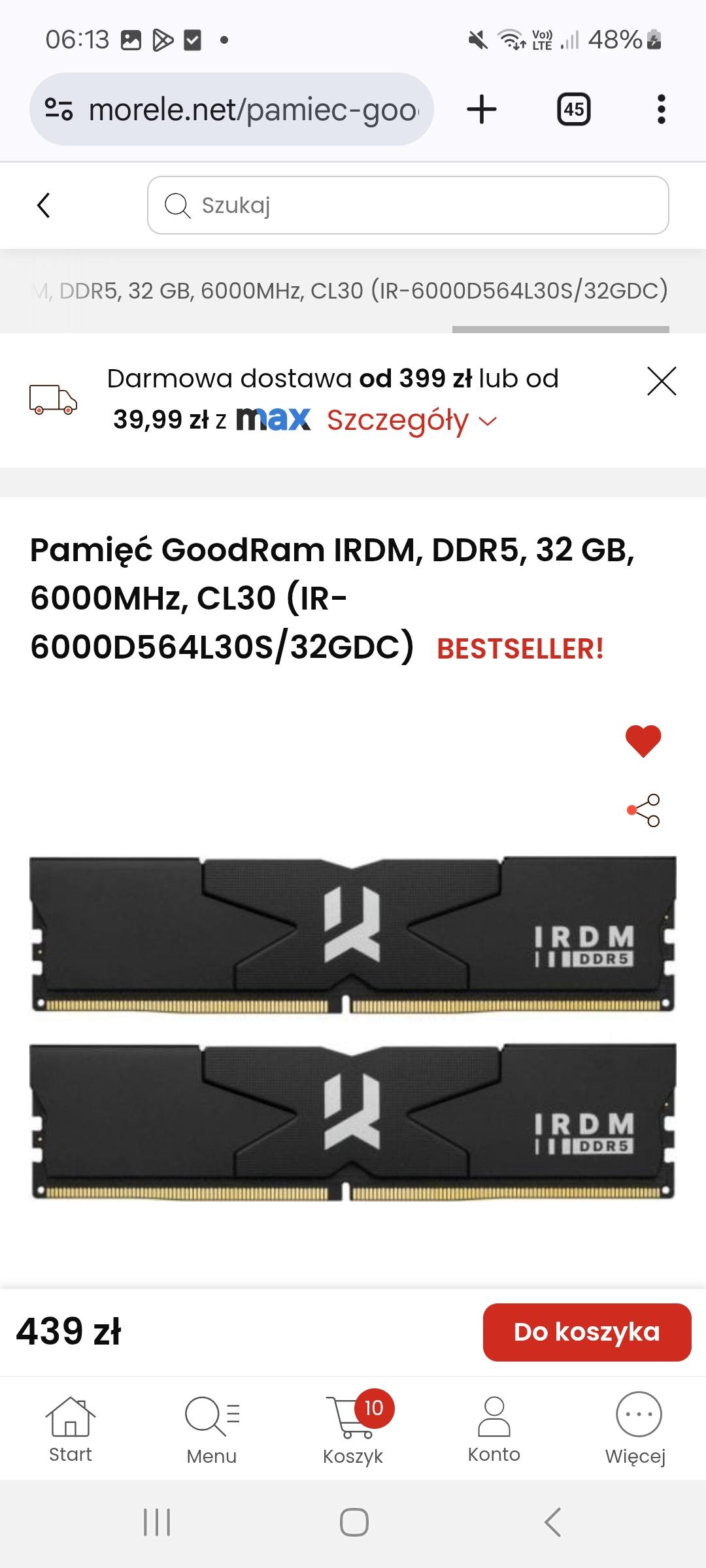Tap the system home button
This screenshot has height=1568, width=706.
click(354, 1522)
